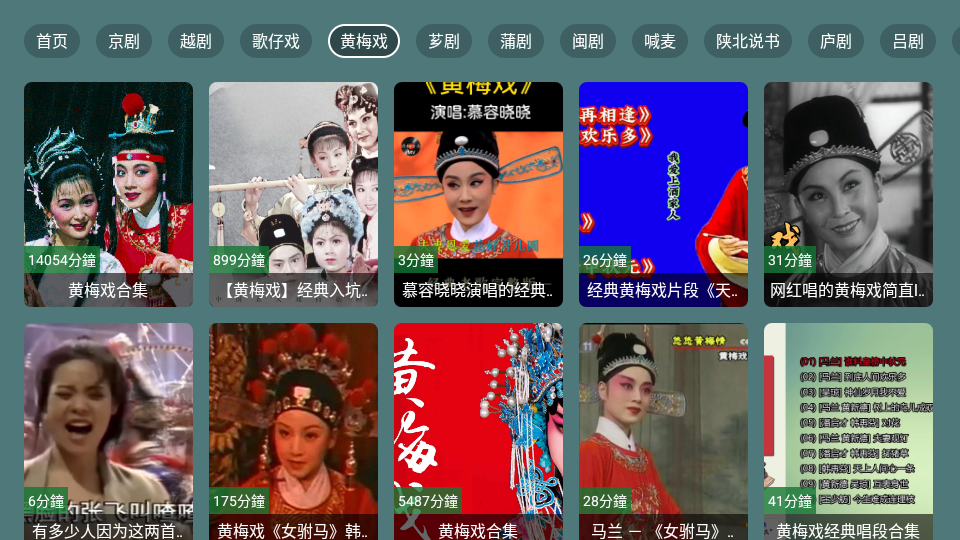Switch to 歌仔戏 category
This screenshot has width=960, height=540.
point(276,41)
